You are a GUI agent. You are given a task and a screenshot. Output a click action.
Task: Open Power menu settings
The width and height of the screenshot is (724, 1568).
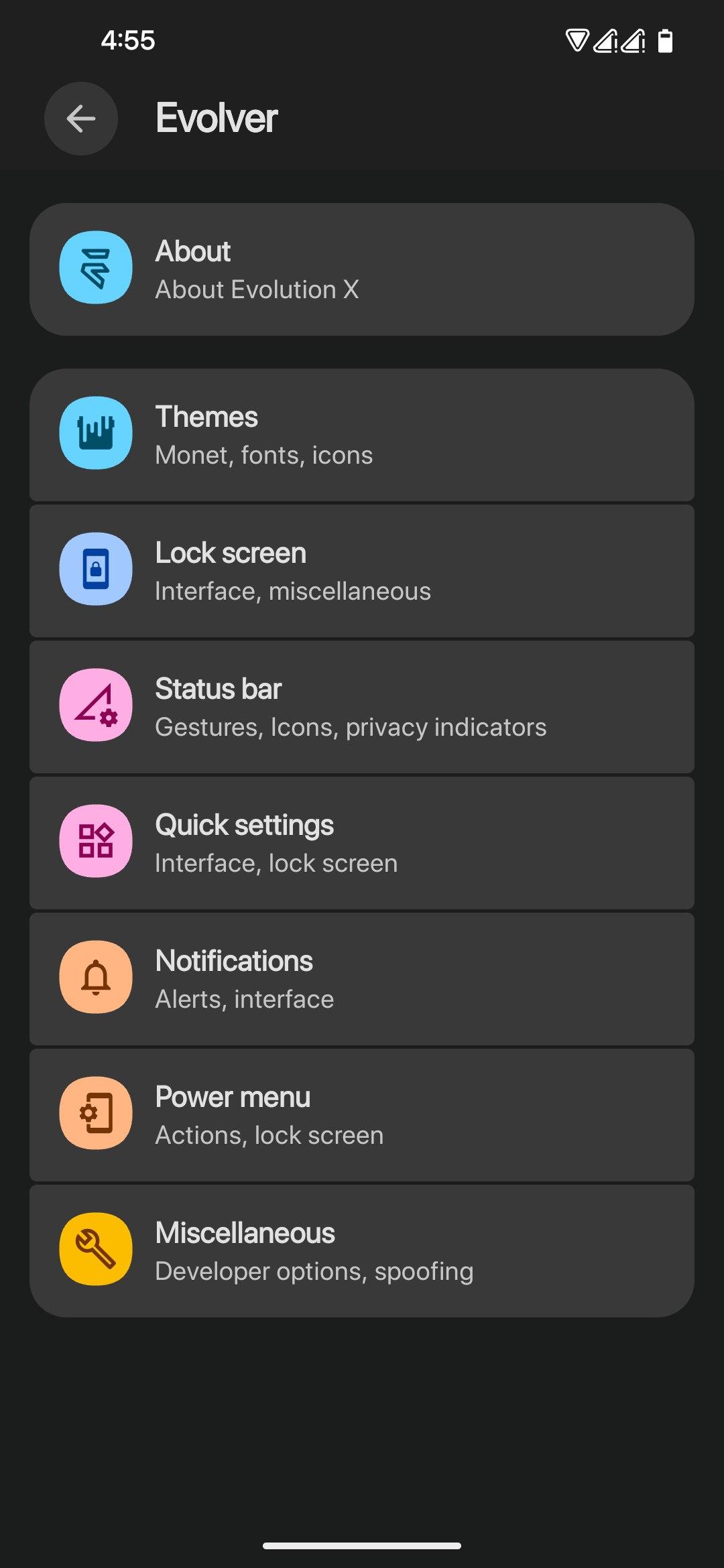(x=362, y=1115)
